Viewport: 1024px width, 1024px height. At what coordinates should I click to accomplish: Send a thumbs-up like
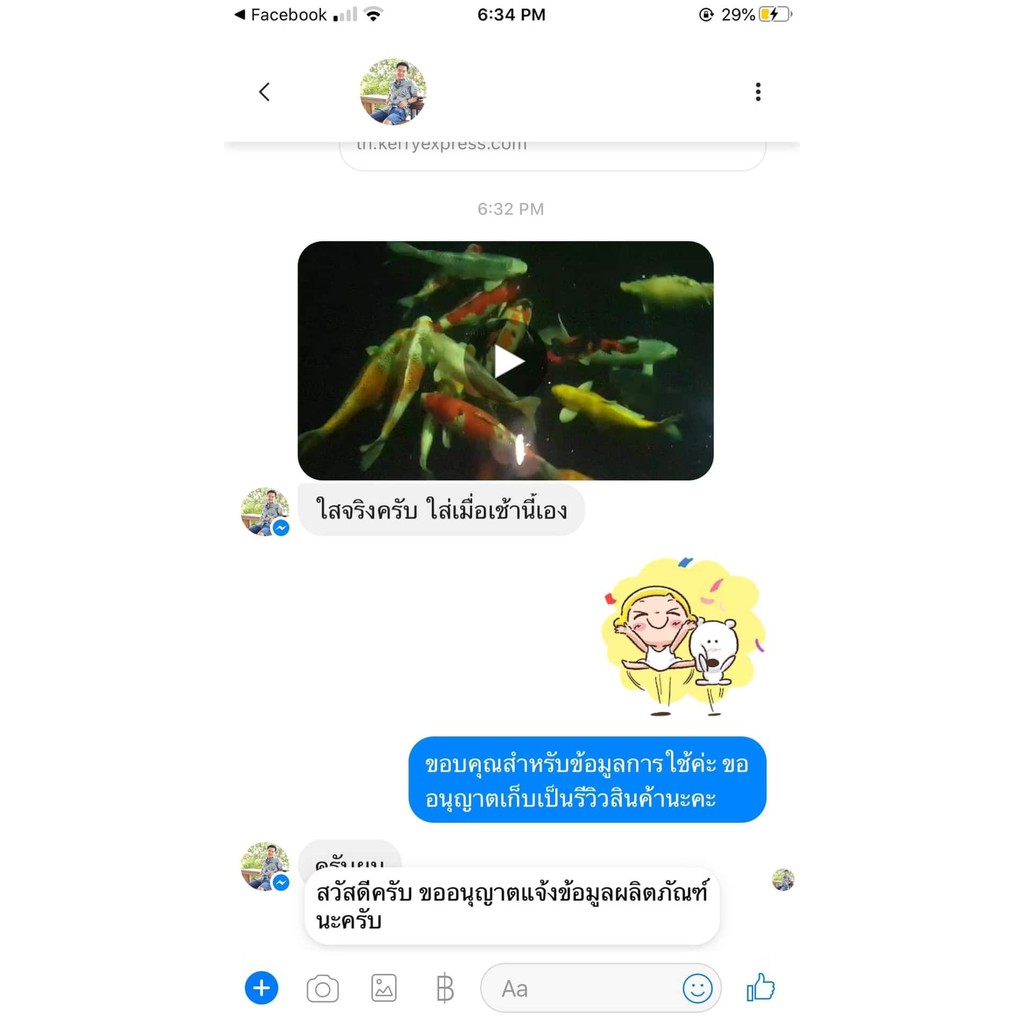pos(760,987)
